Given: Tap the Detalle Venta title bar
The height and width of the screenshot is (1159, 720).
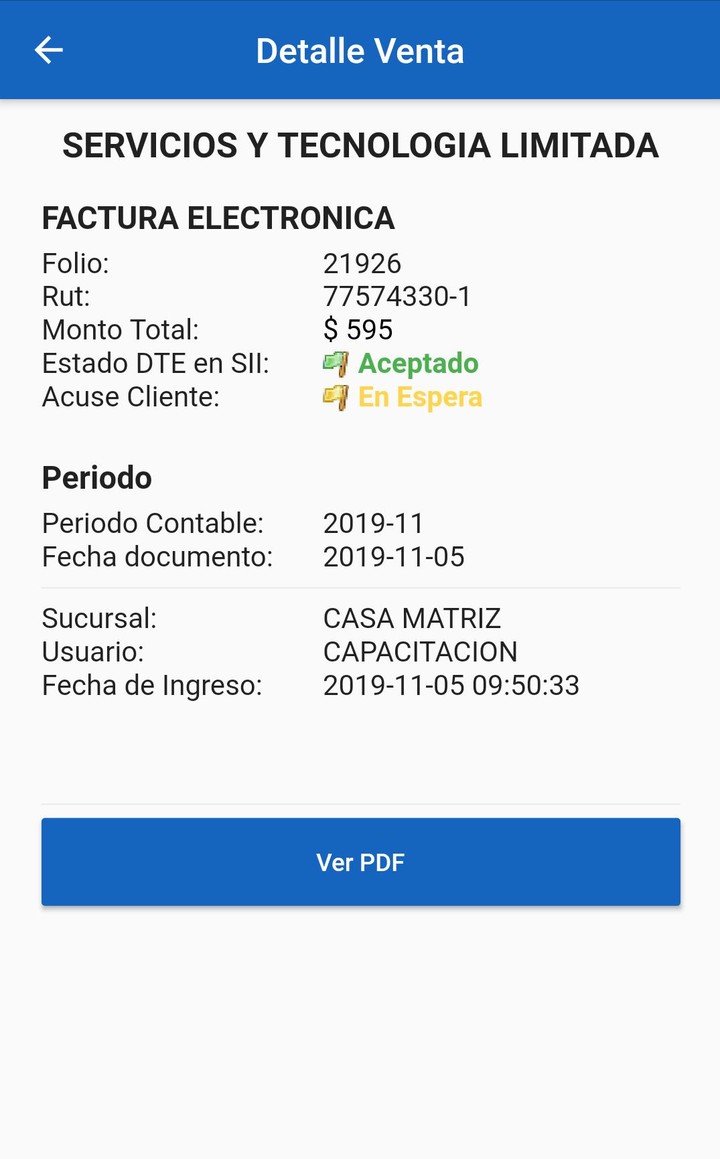Looking at the screenshot, I should (x=360, y=49).
